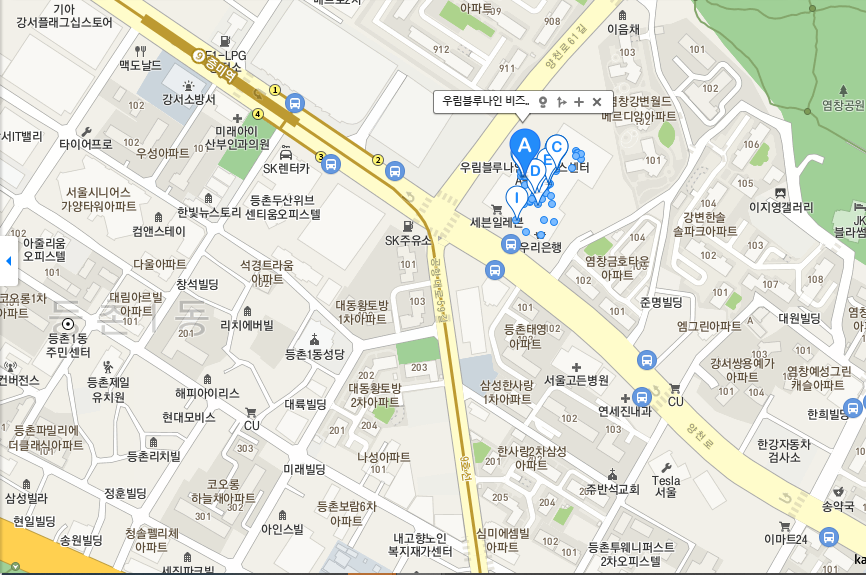The image size is (866, 575).
Task: Select map marker A
Action: click(524, 148)
